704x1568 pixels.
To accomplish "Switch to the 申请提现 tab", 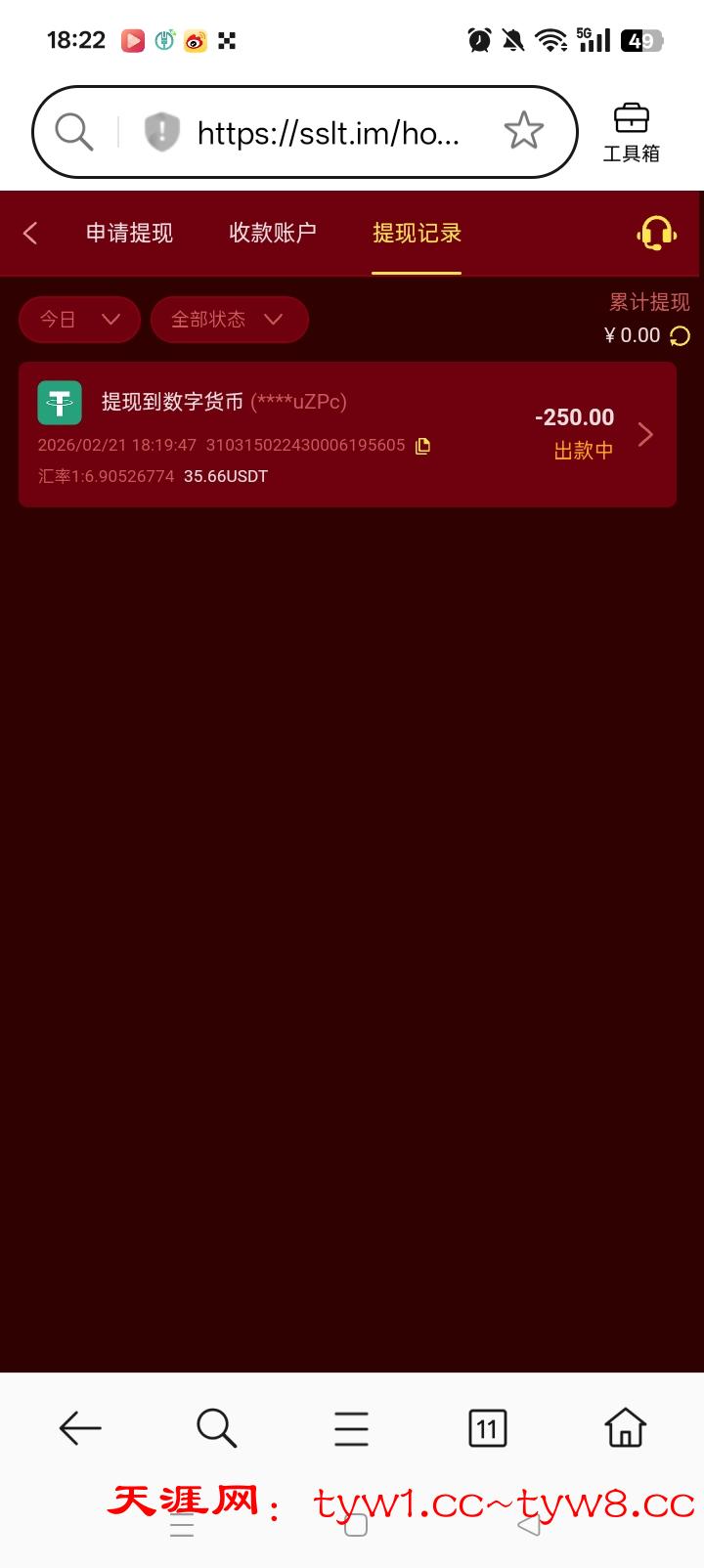I will pos(129,233).
